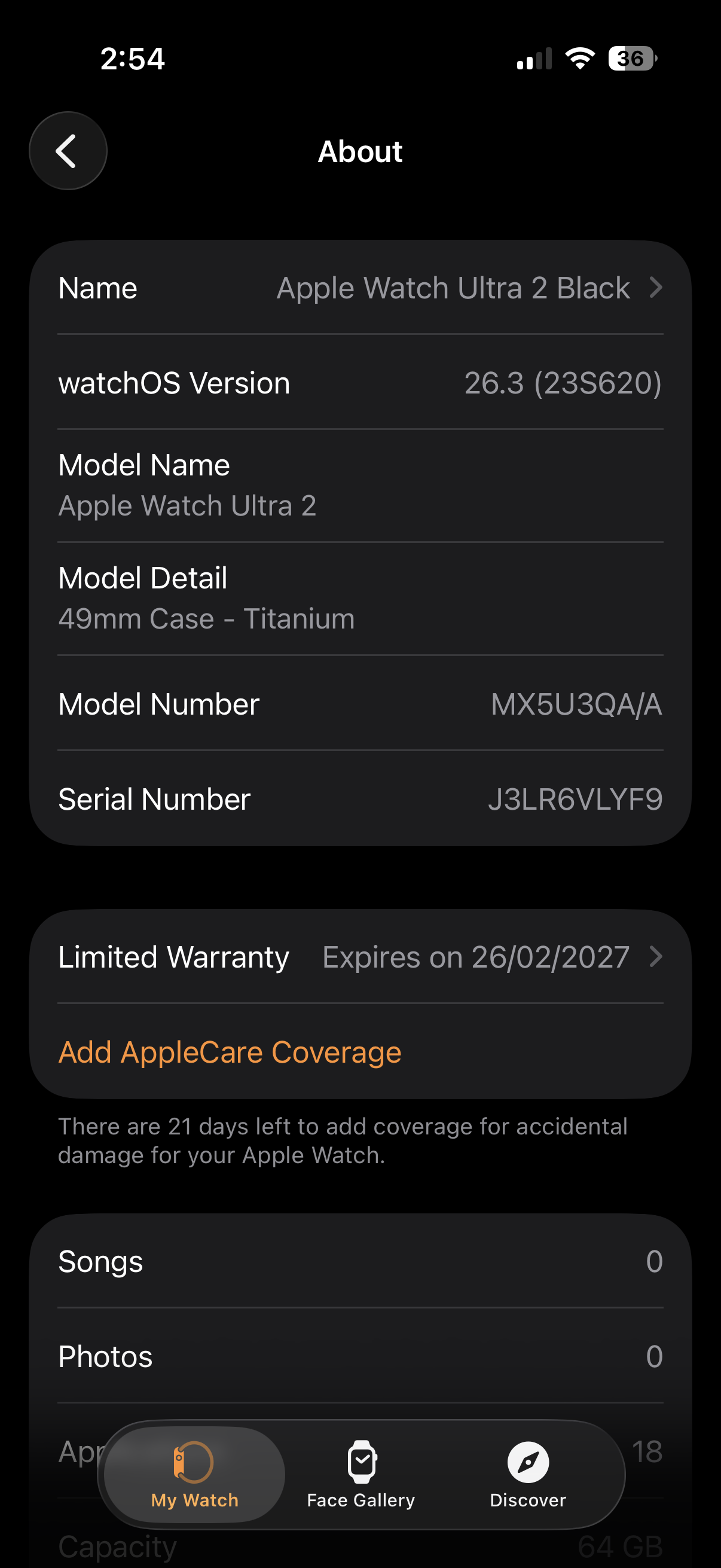Tap the Songs row showing 0
721x1568 pixels.
tap(360, 1261)
